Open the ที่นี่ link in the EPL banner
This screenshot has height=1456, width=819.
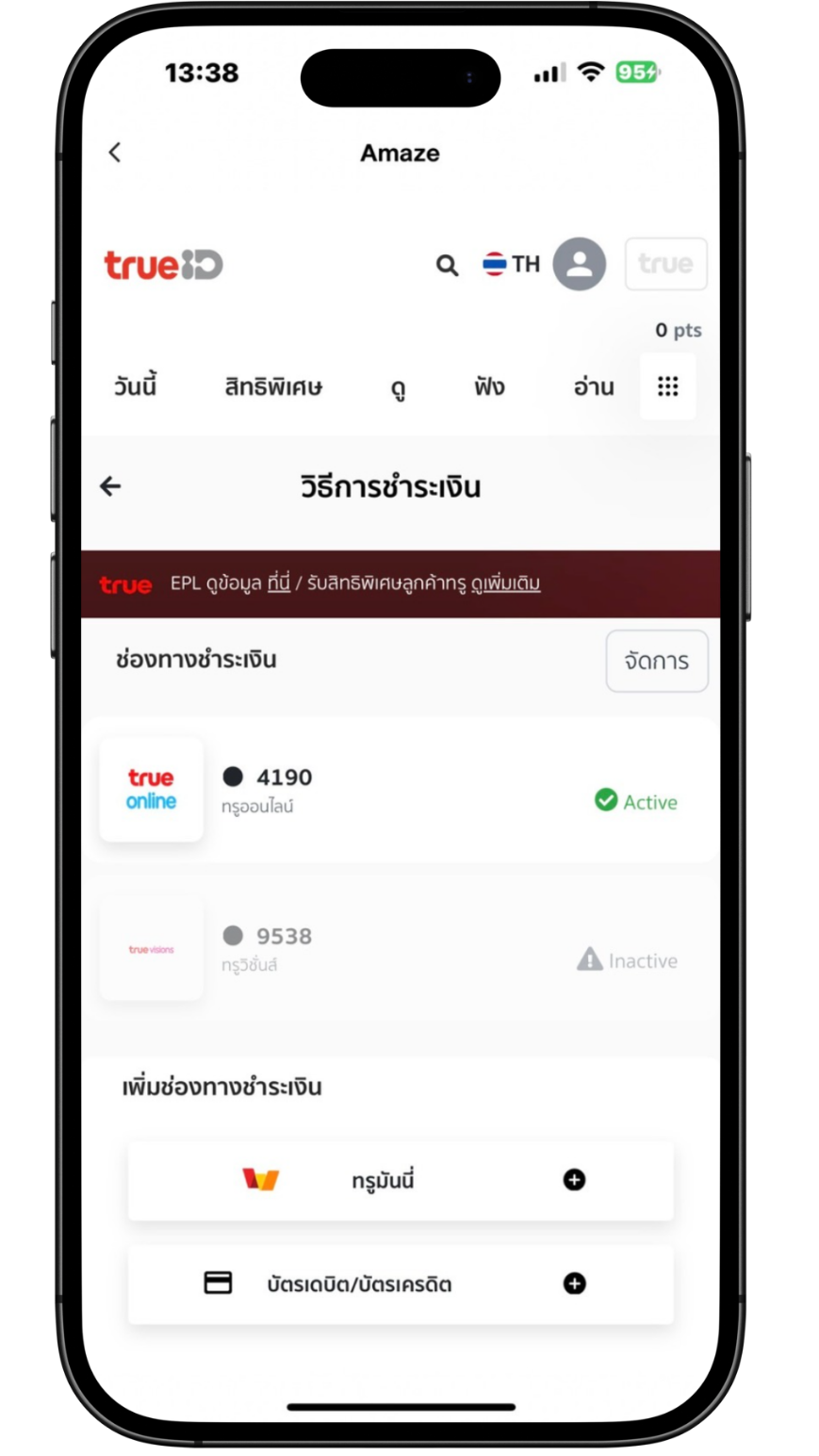[x=278, y=584]
